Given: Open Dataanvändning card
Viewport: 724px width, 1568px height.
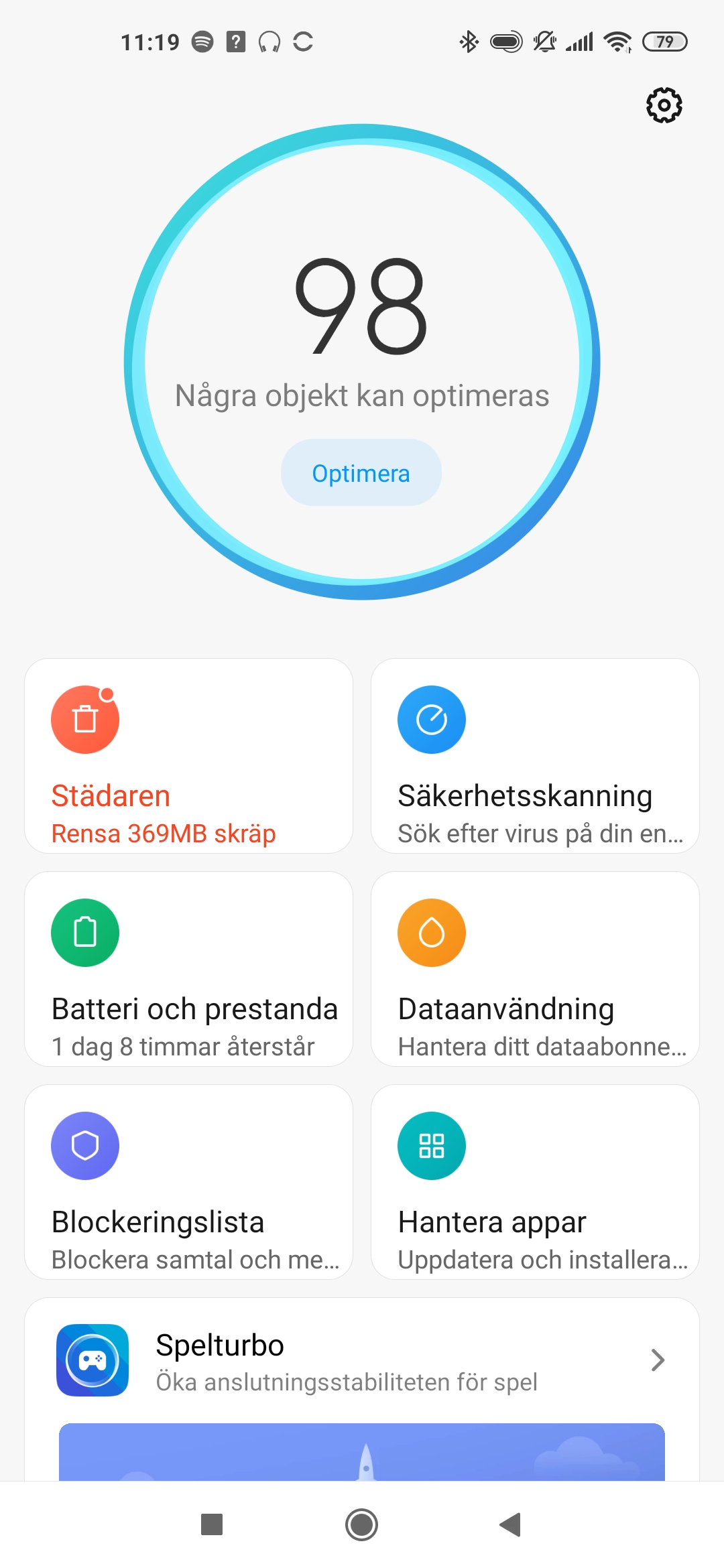Looking at the screenshot, I should (x=535, y=969).
